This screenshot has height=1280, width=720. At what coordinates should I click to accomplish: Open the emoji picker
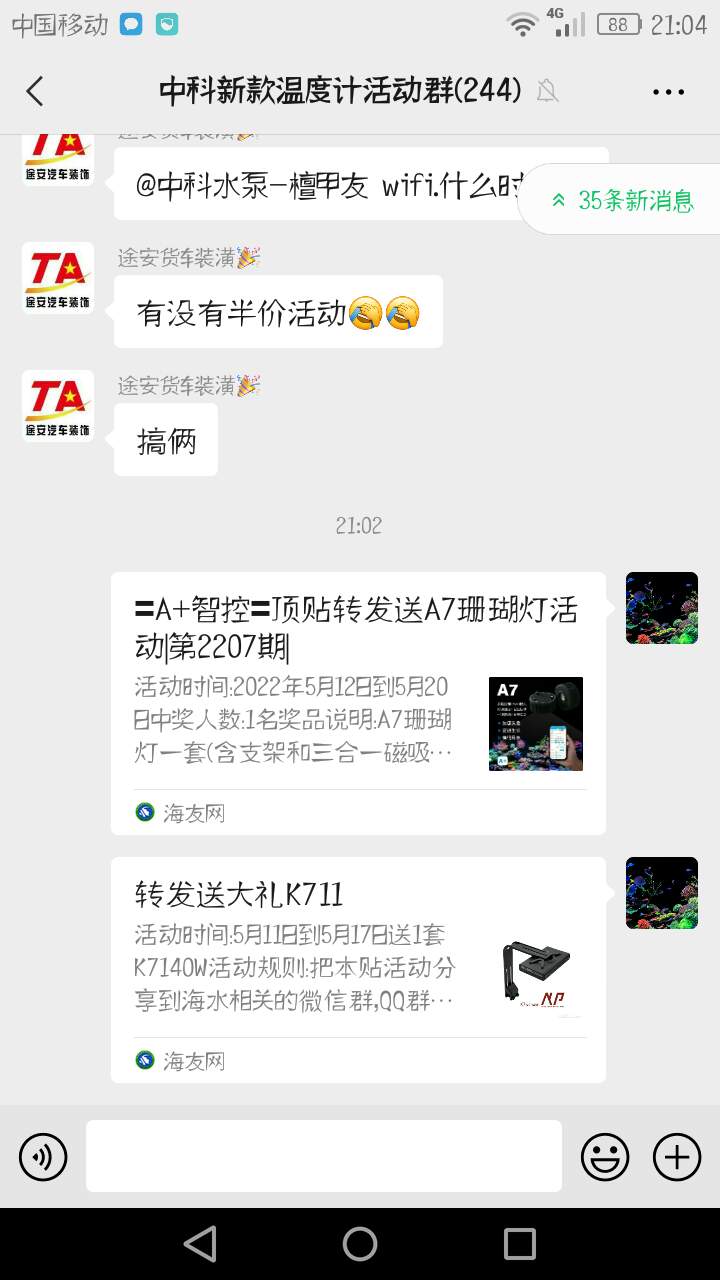coord(605,1157)
